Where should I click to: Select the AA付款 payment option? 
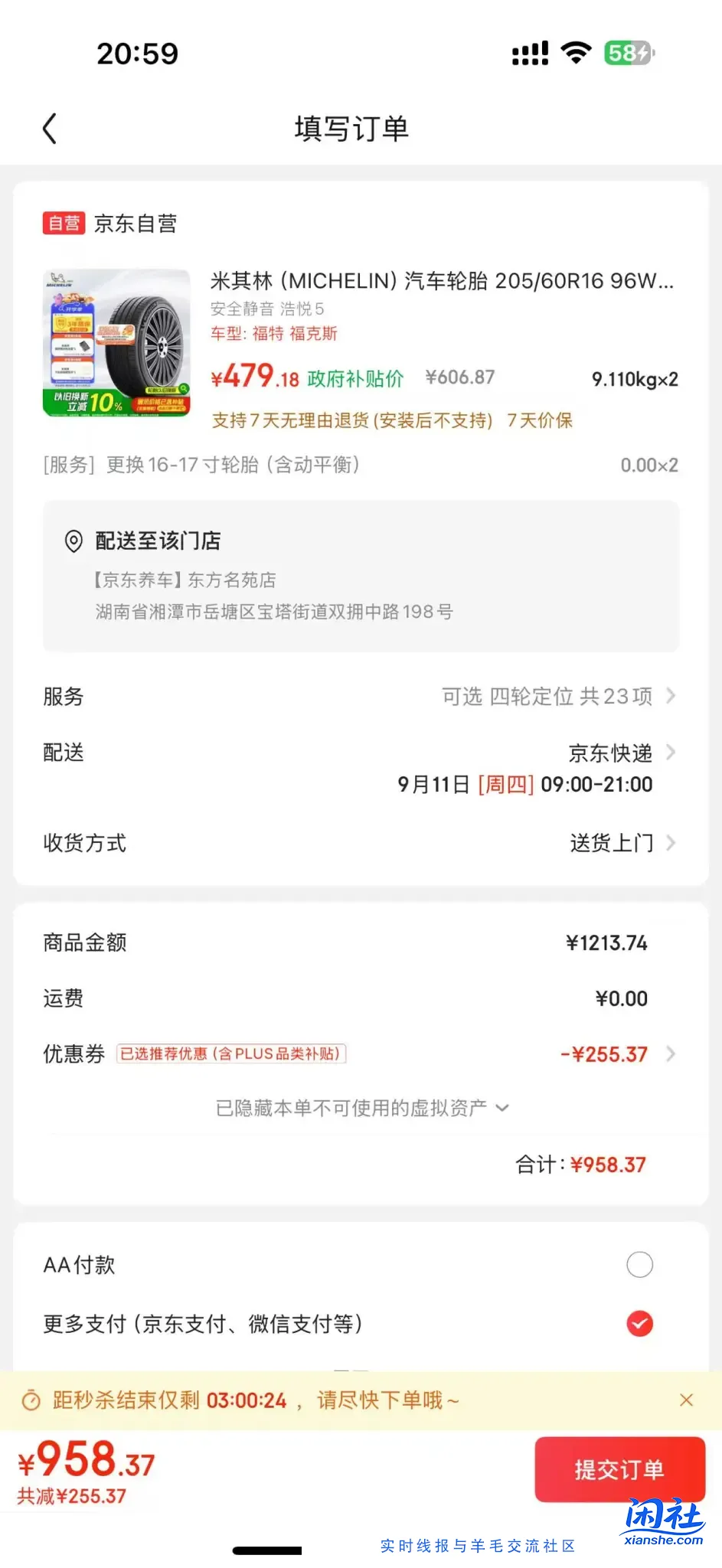point(639,1265)
